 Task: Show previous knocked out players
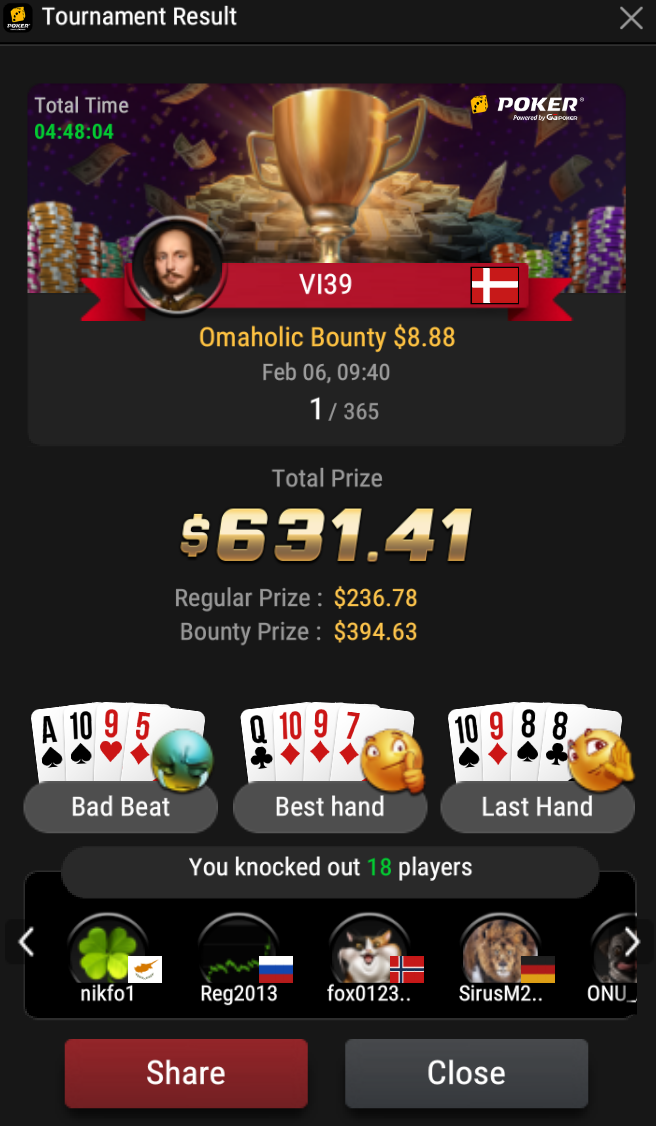(26, 941)
